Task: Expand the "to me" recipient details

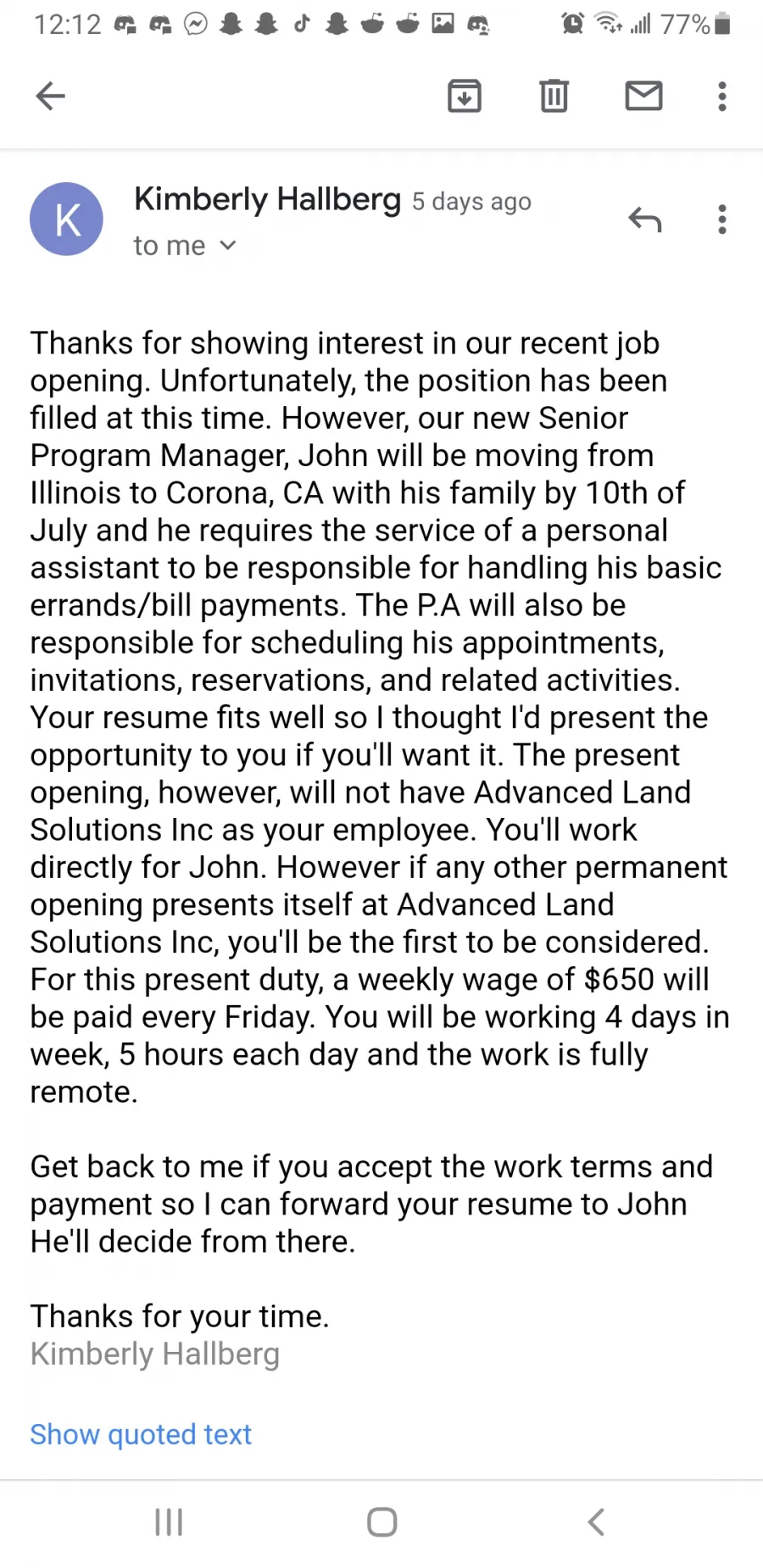Action: coord(185,246)
